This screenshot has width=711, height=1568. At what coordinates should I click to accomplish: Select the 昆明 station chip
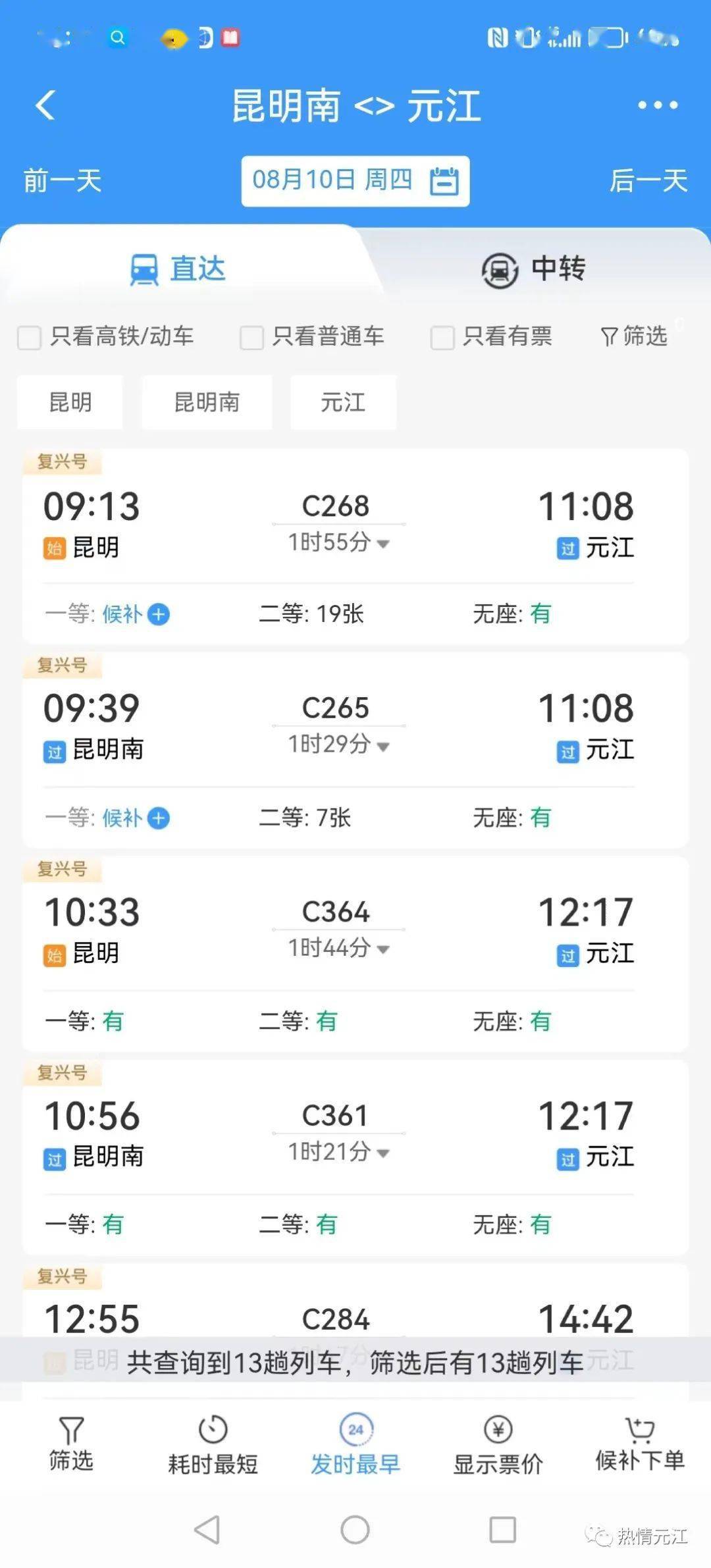[70, 402]
